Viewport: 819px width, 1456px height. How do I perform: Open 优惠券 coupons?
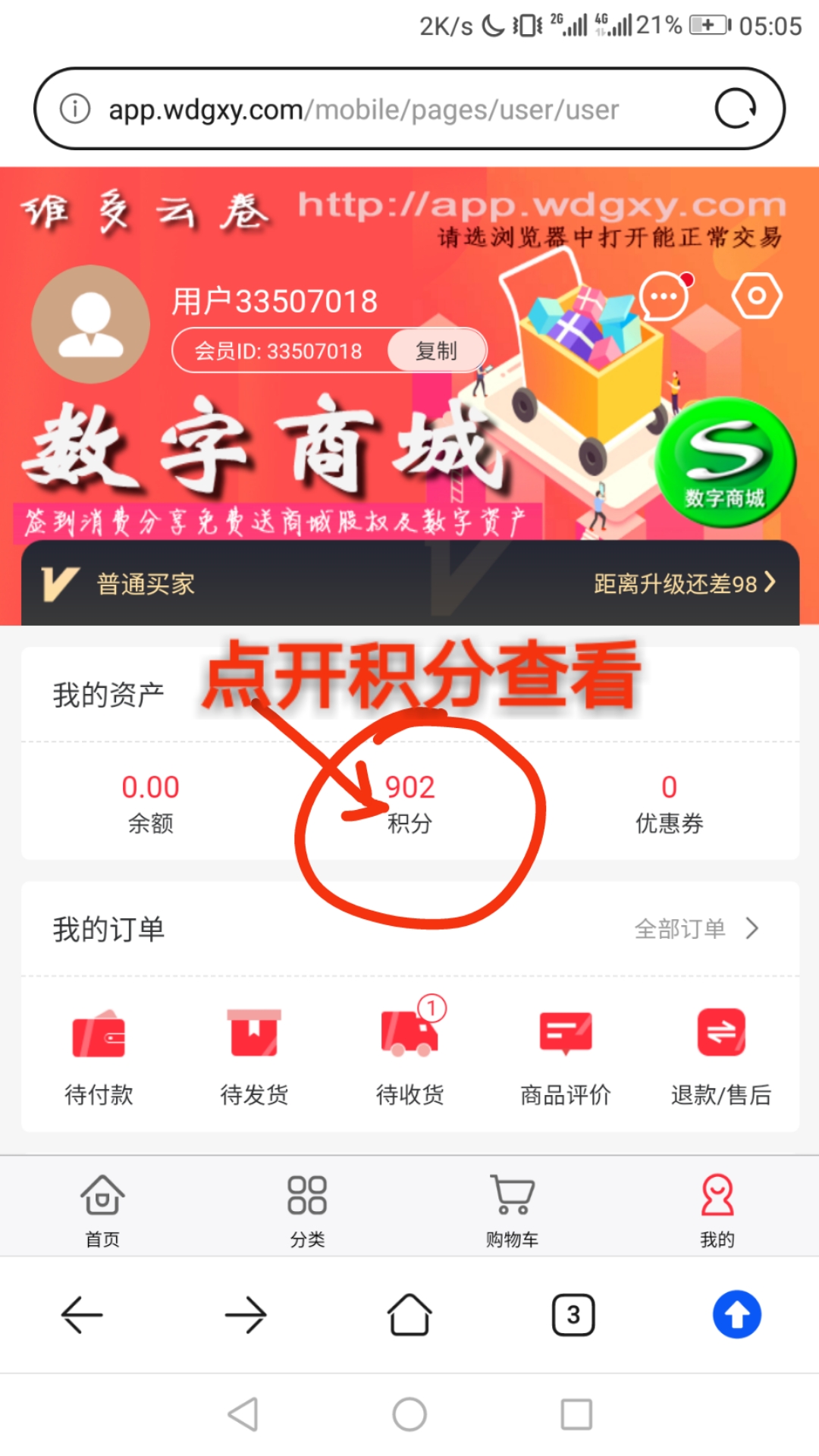[669, 802]
